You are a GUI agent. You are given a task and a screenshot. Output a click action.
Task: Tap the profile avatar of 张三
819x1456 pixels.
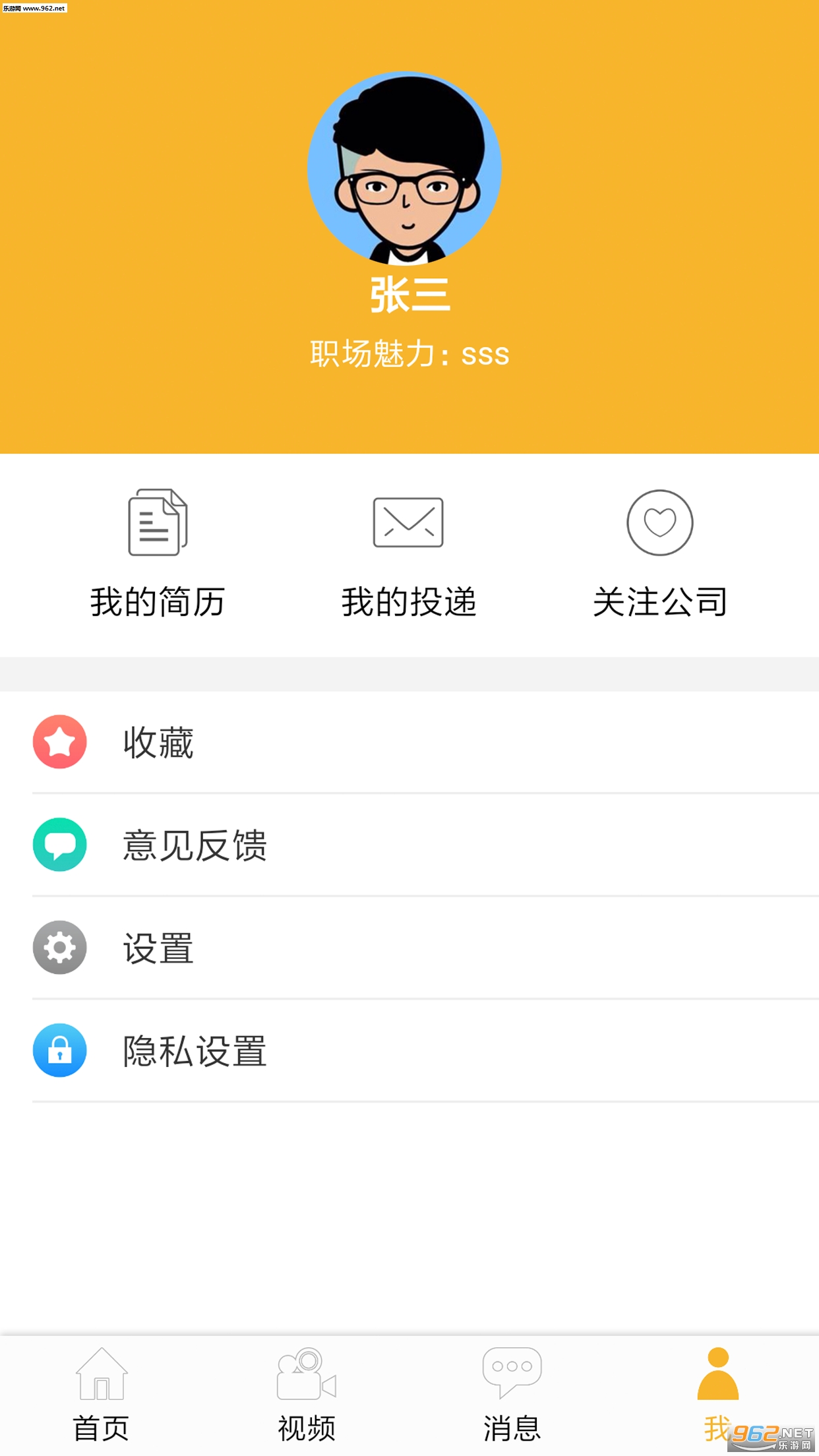coord(405,168)
